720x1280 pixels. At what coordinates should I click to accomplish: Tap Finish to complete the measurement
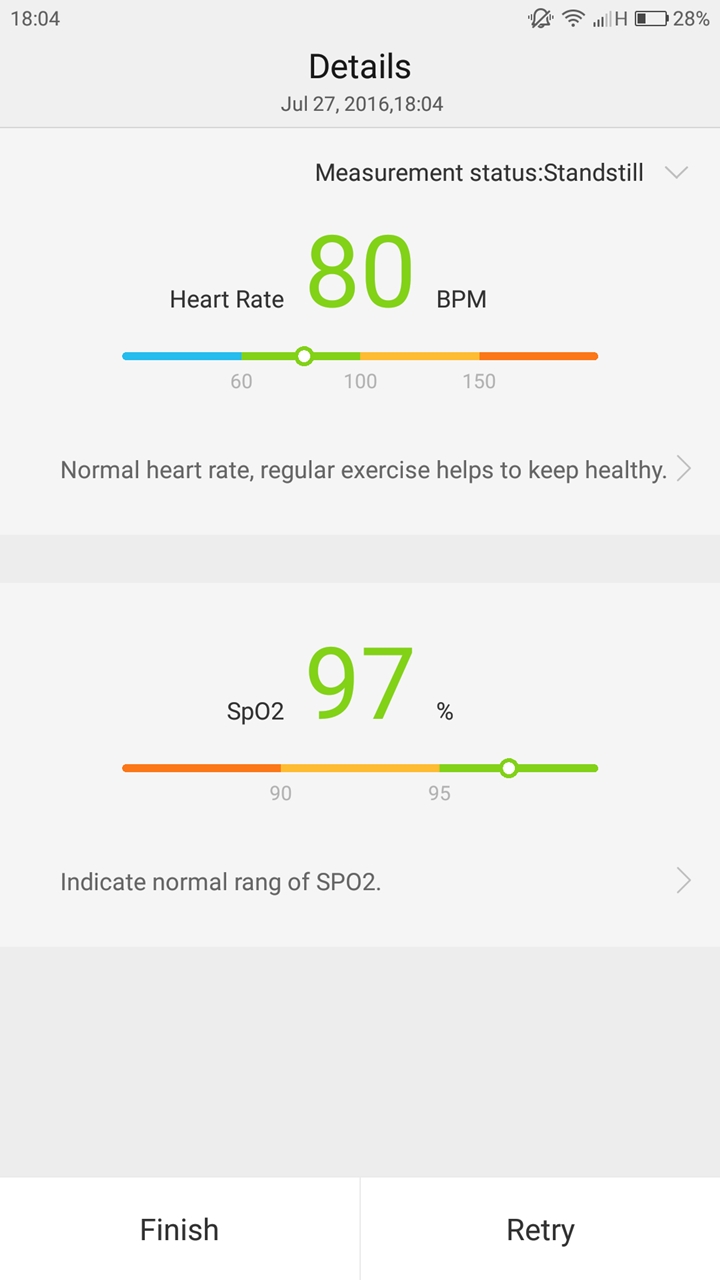[x=179, y=1229]
